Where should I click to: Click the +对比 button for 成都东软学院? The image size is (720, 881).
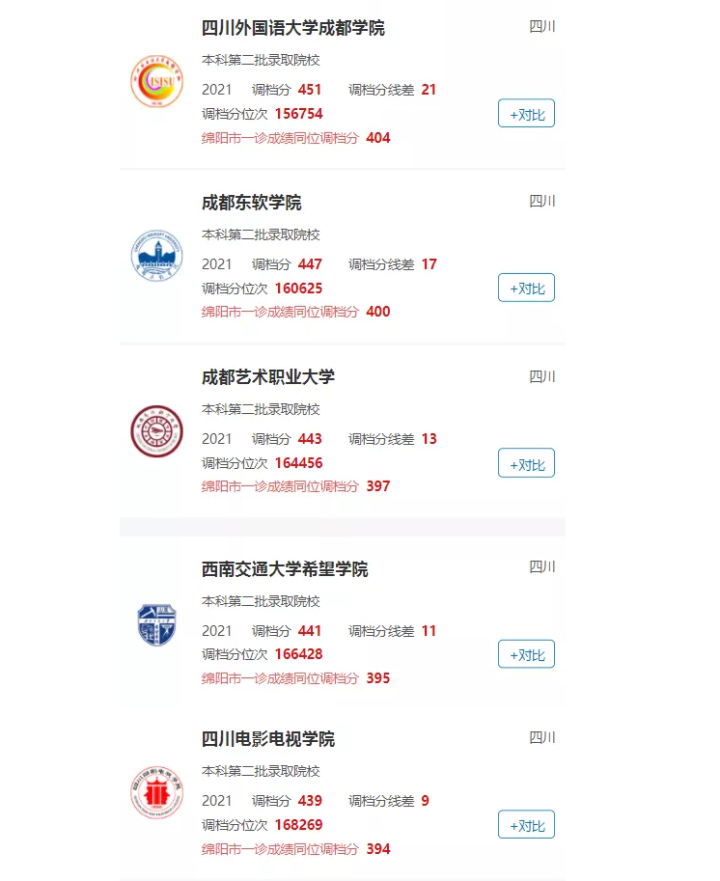click(x=526, y=287)
